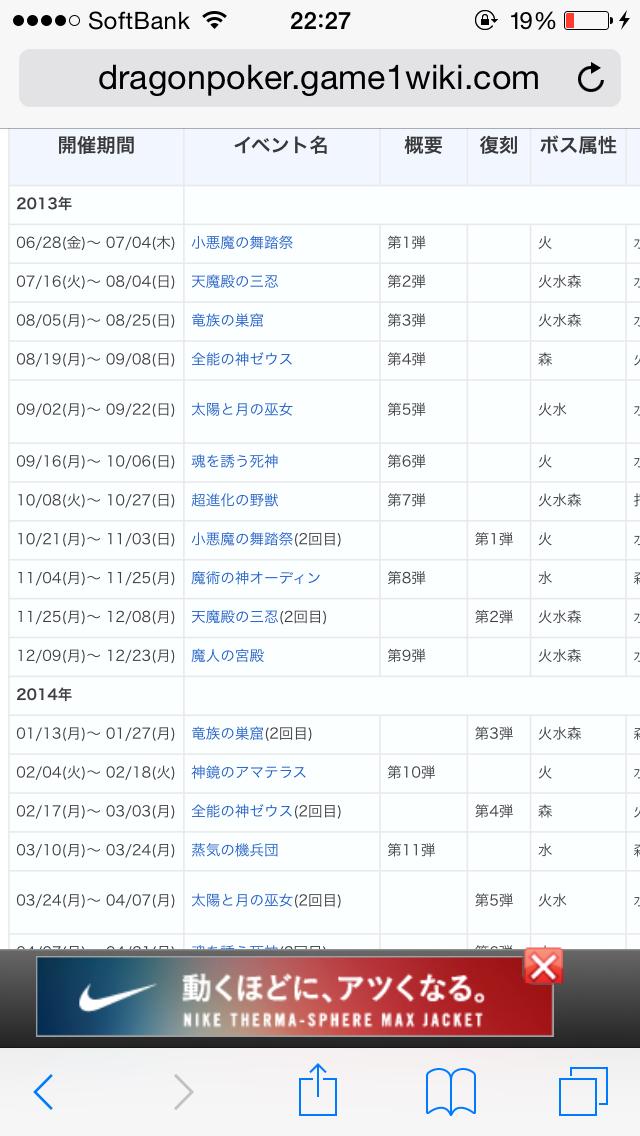The image size is (640, 1136).
Task: Open the 蒸気の機兵団 event link
Action: coord(235,850)
